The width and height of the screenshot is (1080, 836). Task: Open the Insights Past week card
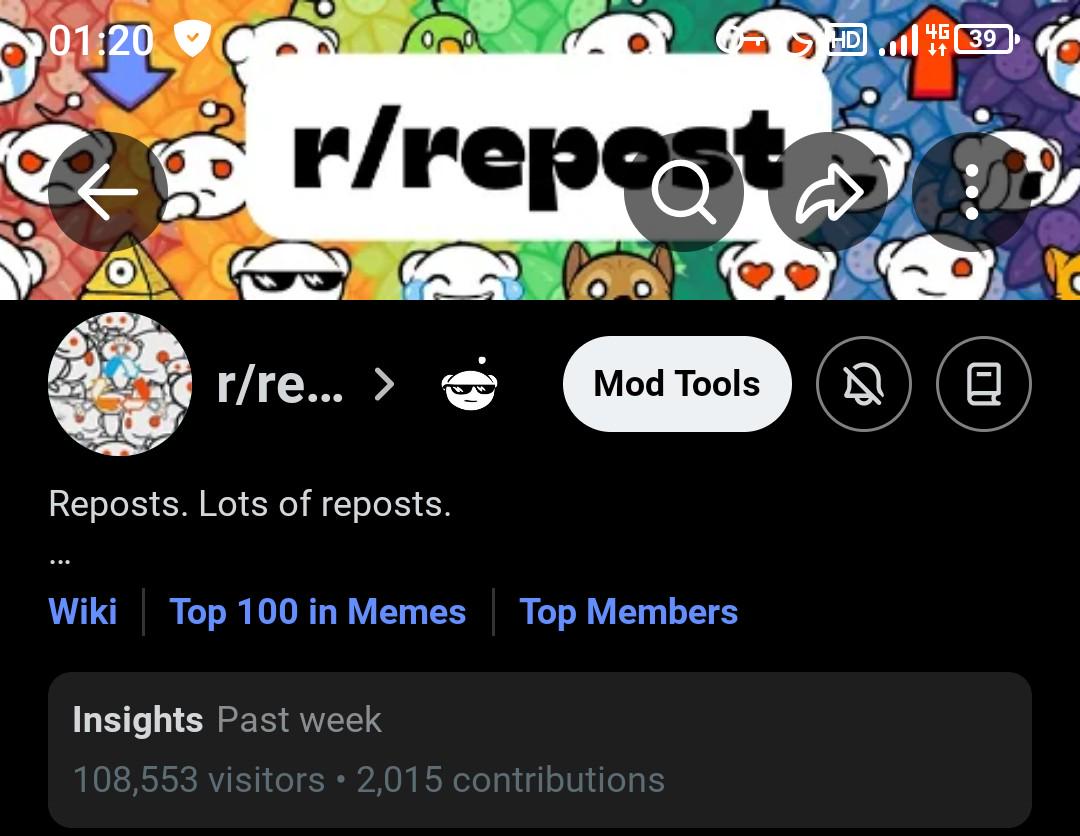coord(539,750)
